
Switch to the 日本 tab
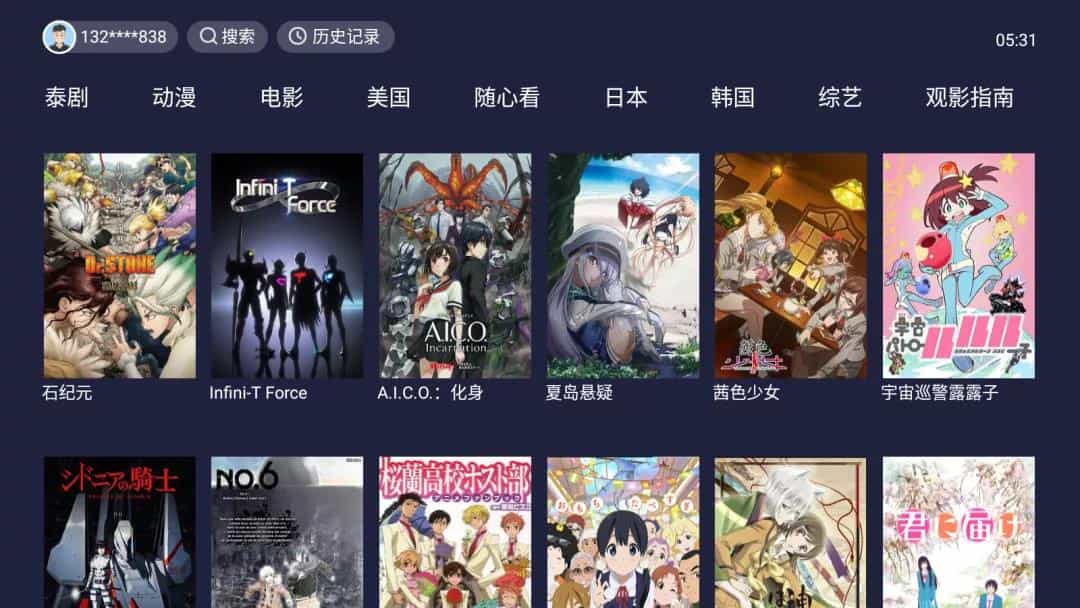[626, 97]
